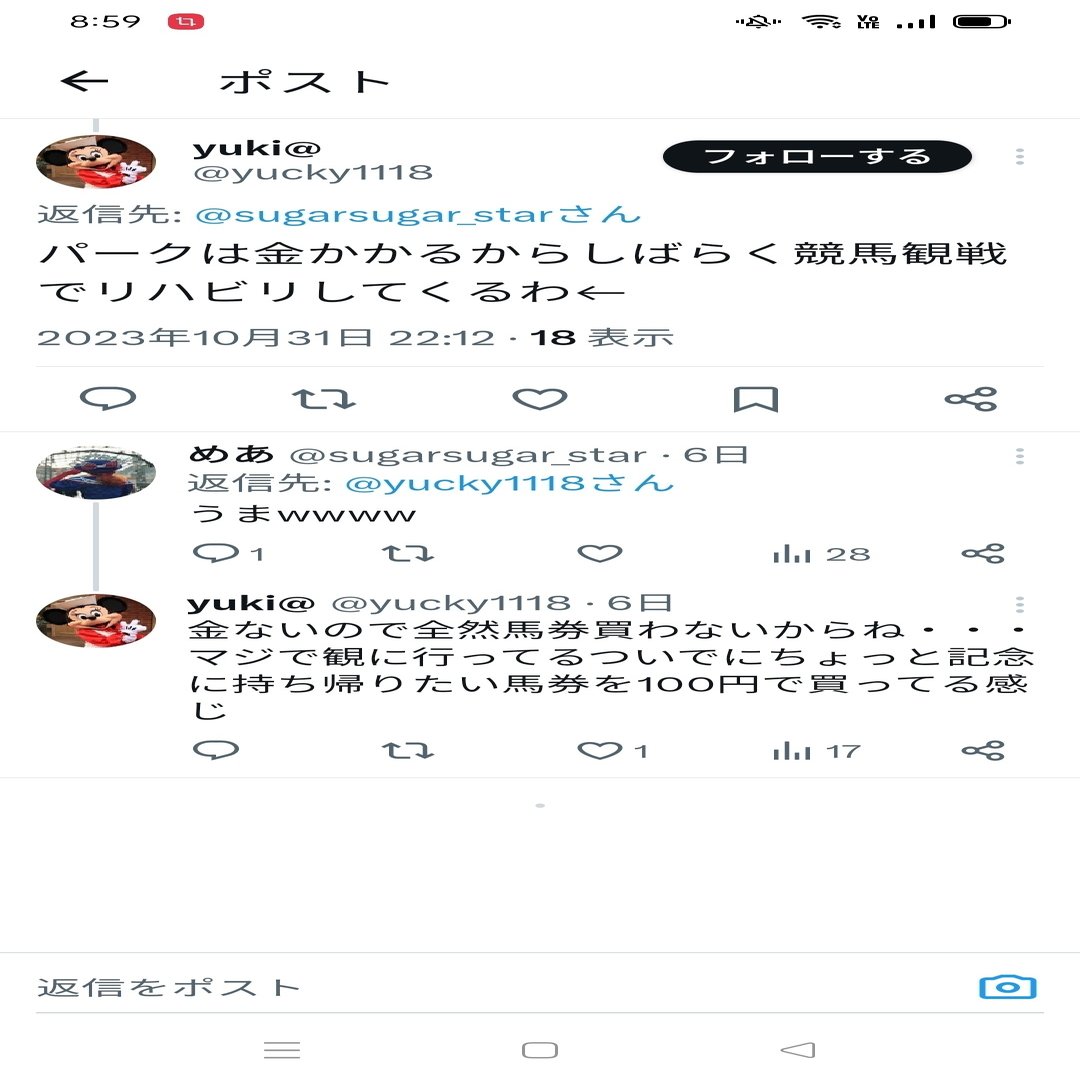1080x1080 pixels.
Task: Open the camera icon in reply bar
Action: [1007, 987]
